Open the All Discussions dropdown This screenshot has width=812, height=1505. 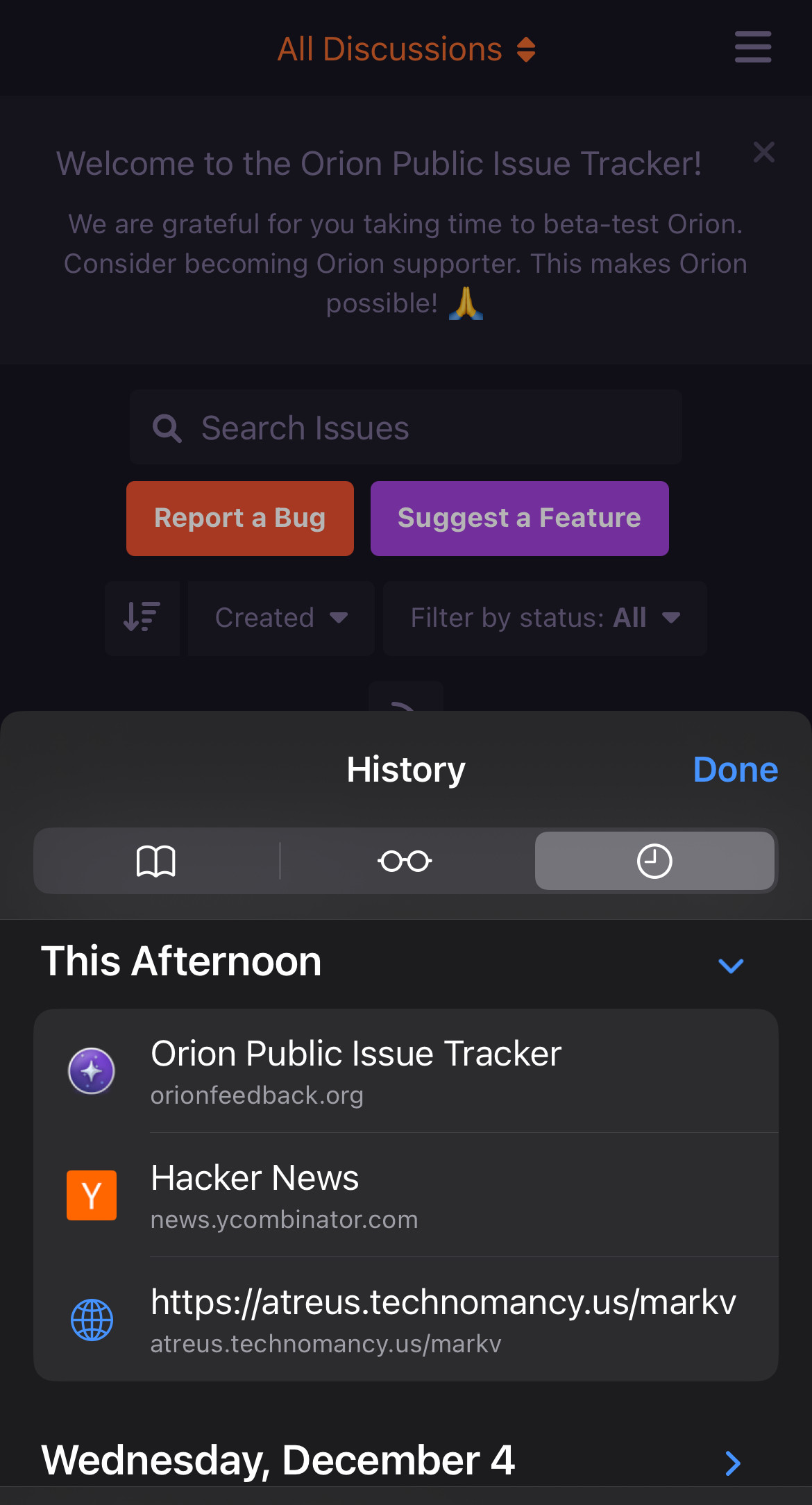pos(406,49)
